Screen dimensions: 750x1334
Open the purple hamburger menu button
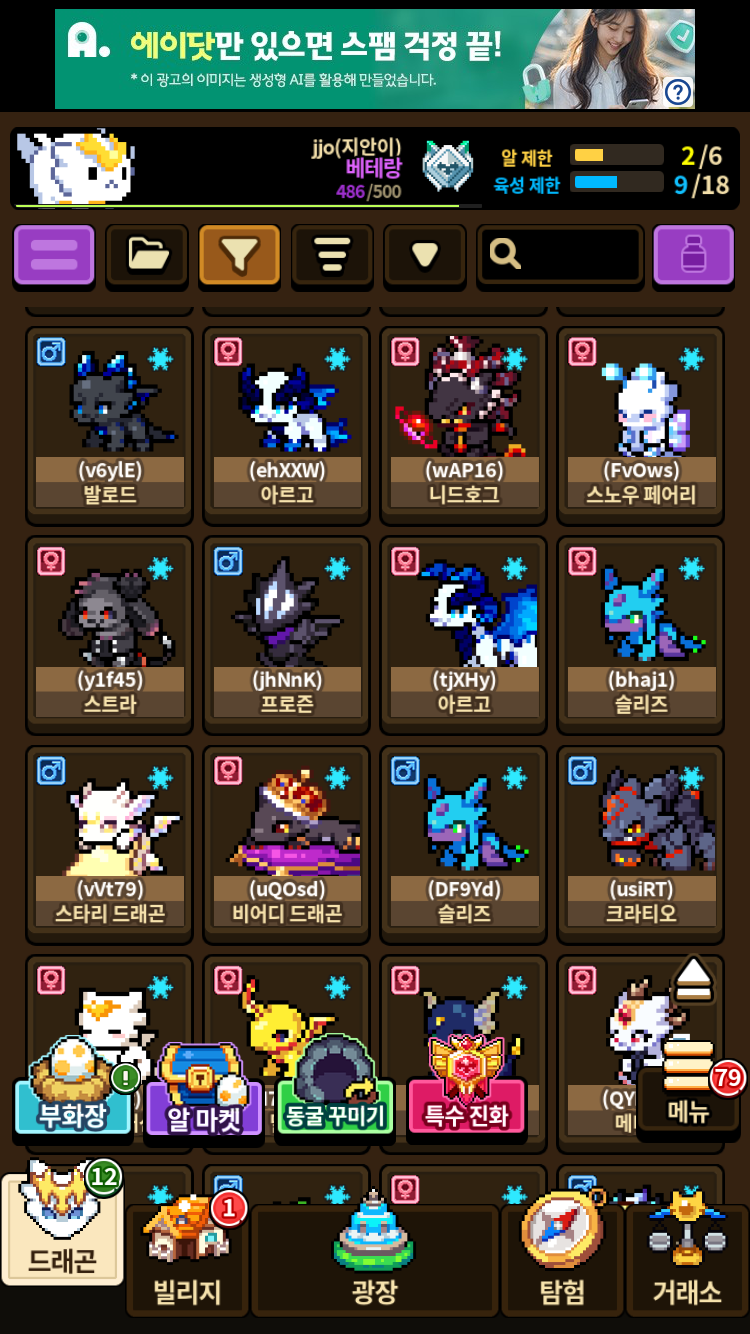[x=54, y=255]
